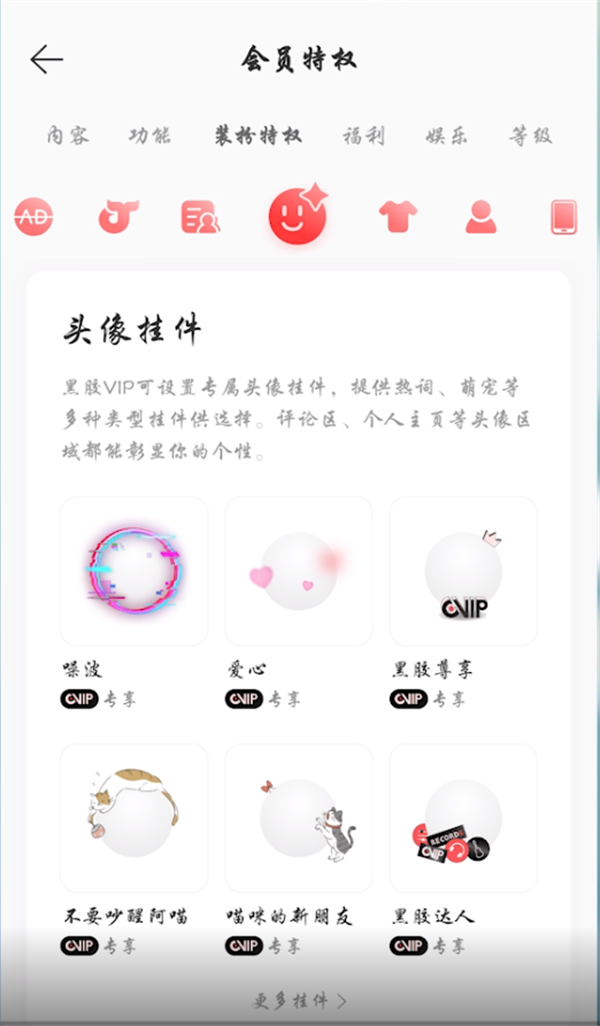
Task: Tap the whale privilege icon
Action: click(x=119, y=216)
